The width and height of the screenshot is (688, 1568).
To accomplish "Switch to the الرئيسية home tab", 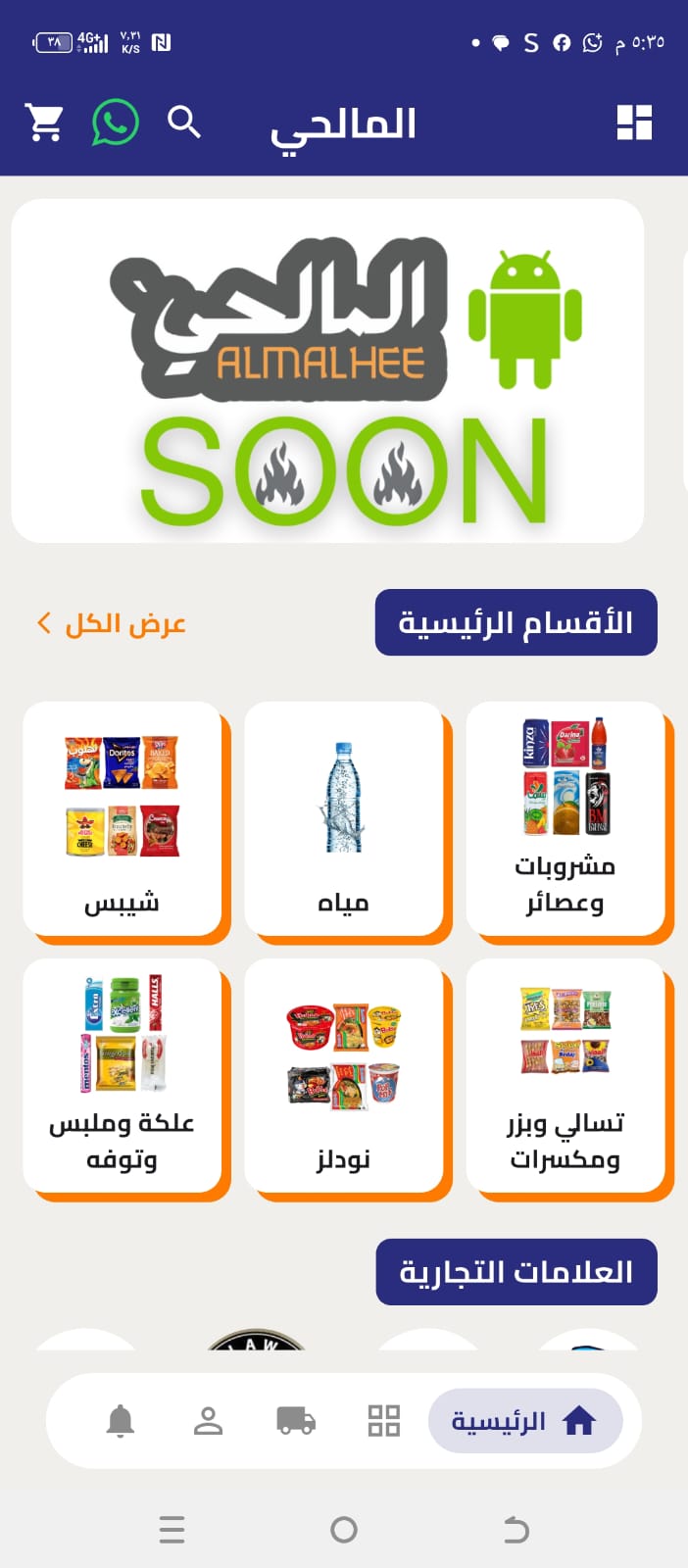I will 524,1421.
